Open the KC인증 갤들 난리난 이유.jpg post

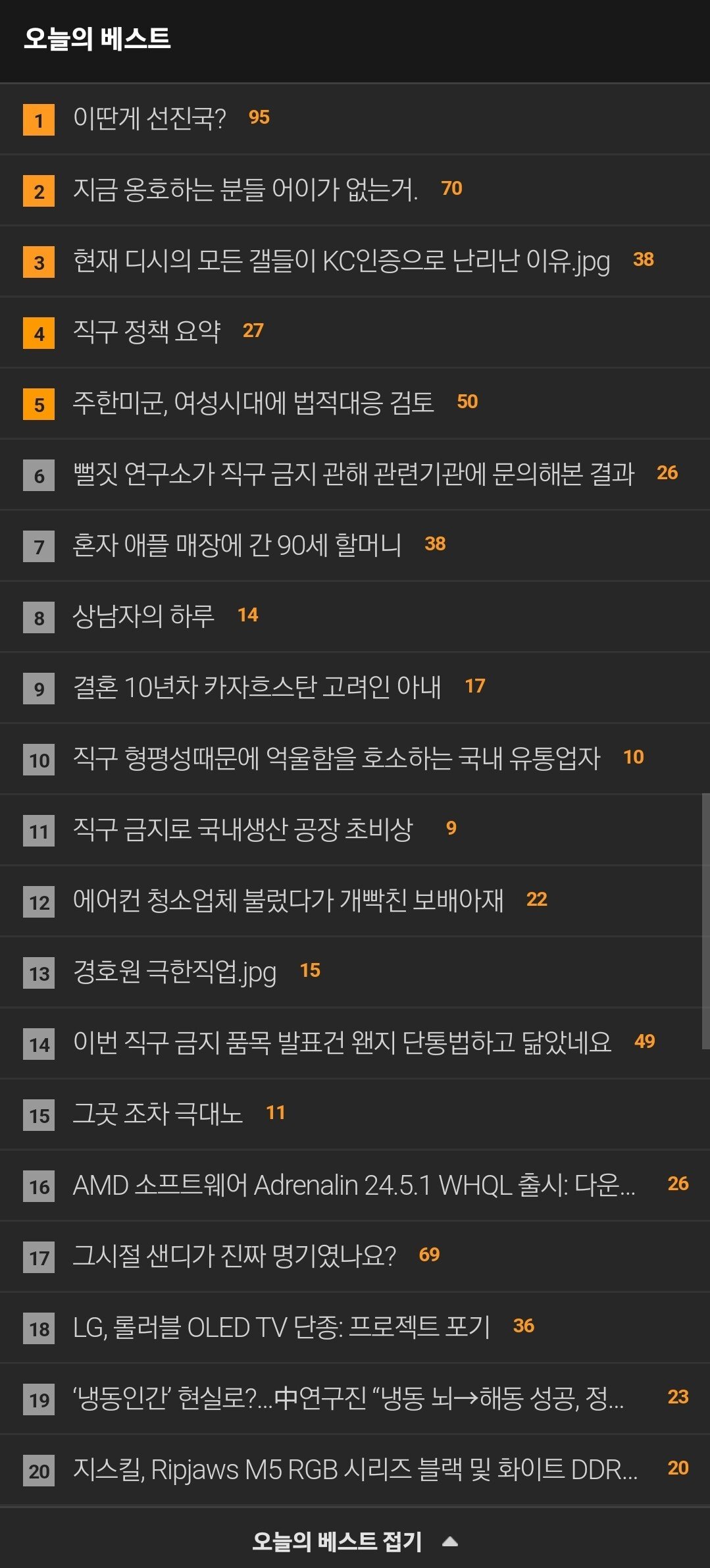[341, 261]
